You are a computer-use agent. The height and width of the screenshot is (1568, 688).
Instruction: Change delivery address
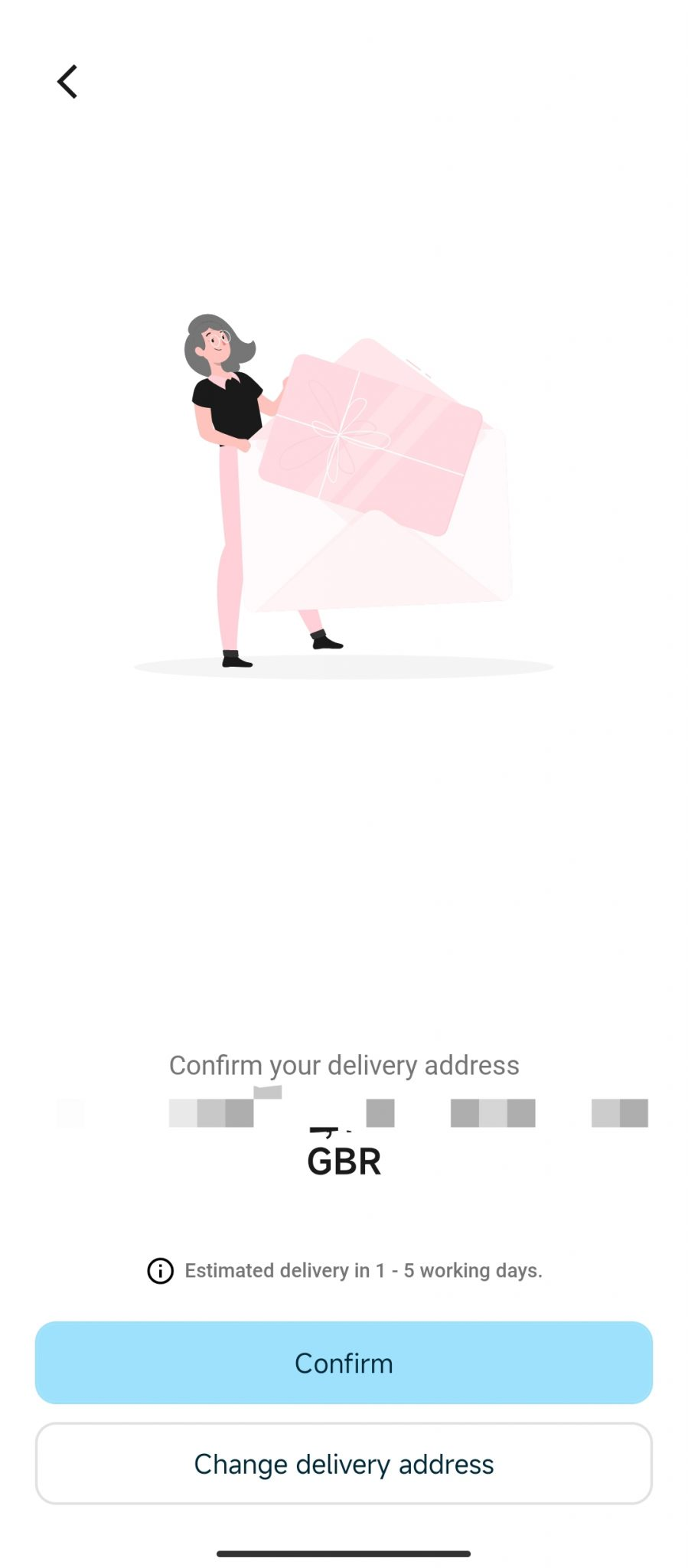[344, 1463]
